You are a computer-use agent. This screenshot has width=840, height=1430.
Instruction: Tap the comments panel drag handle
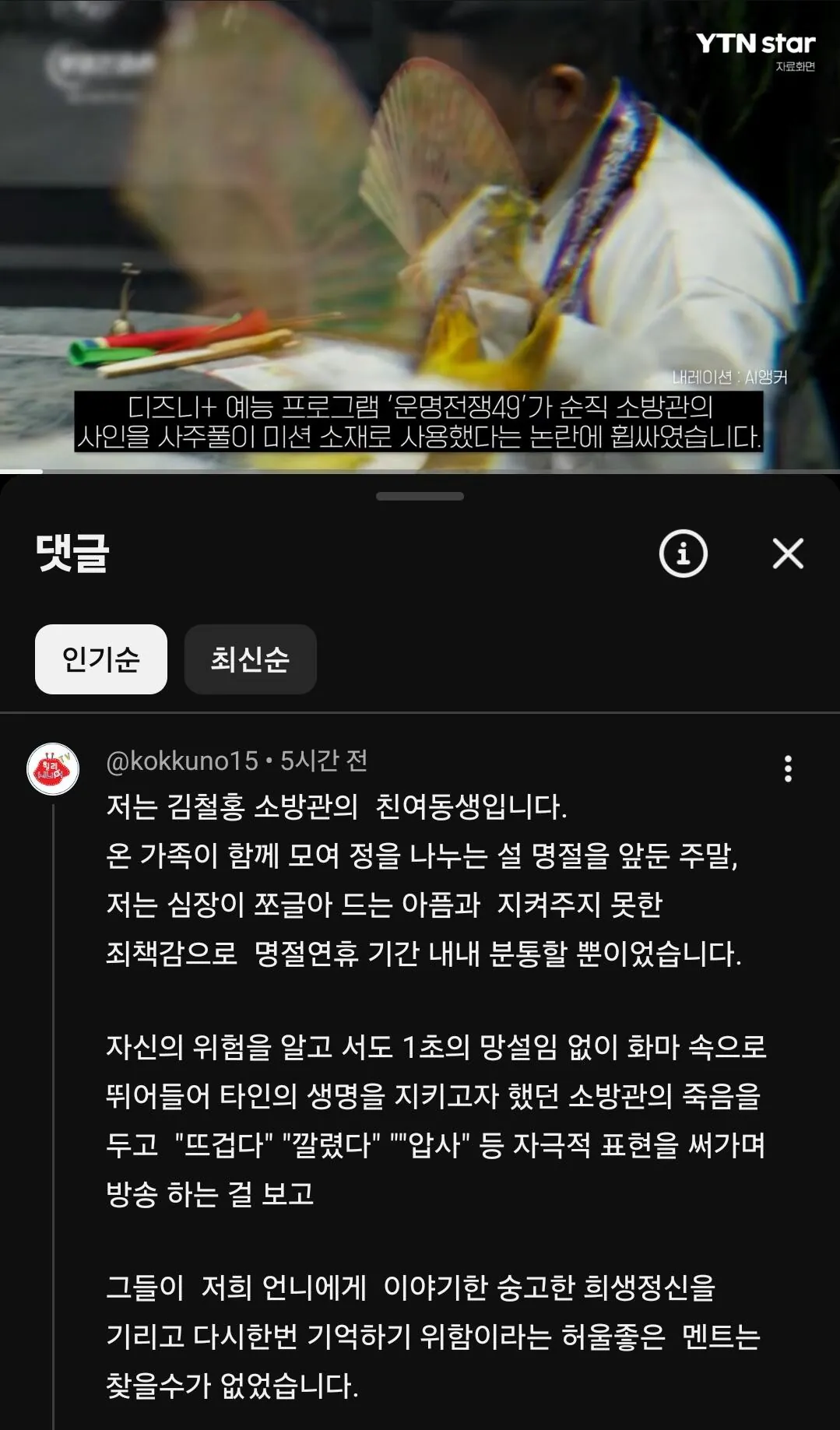tap(420, 496)
